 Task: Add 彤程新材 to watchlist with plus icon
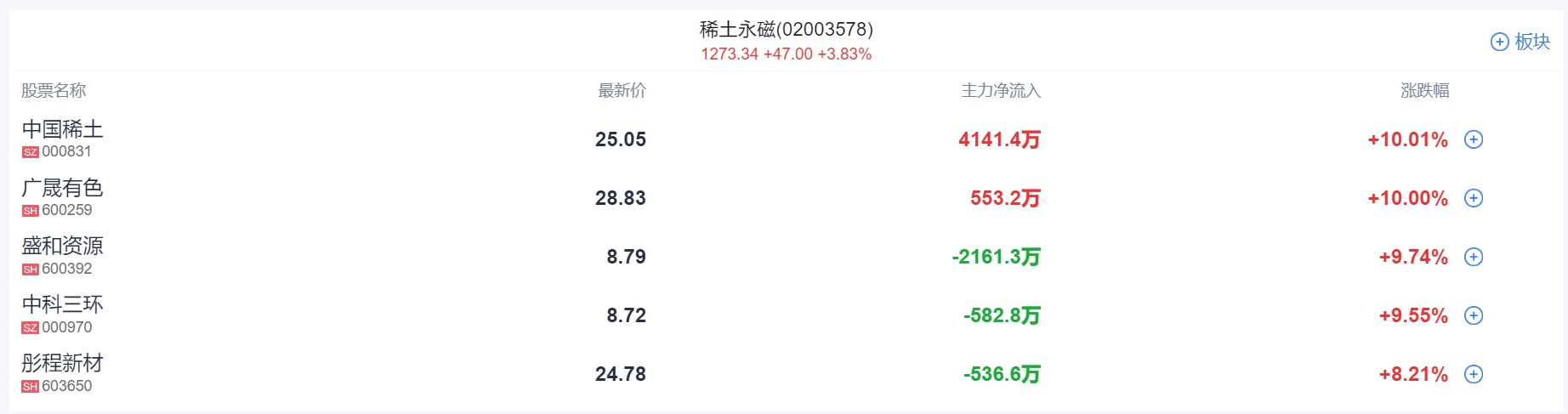[1474, 374]
